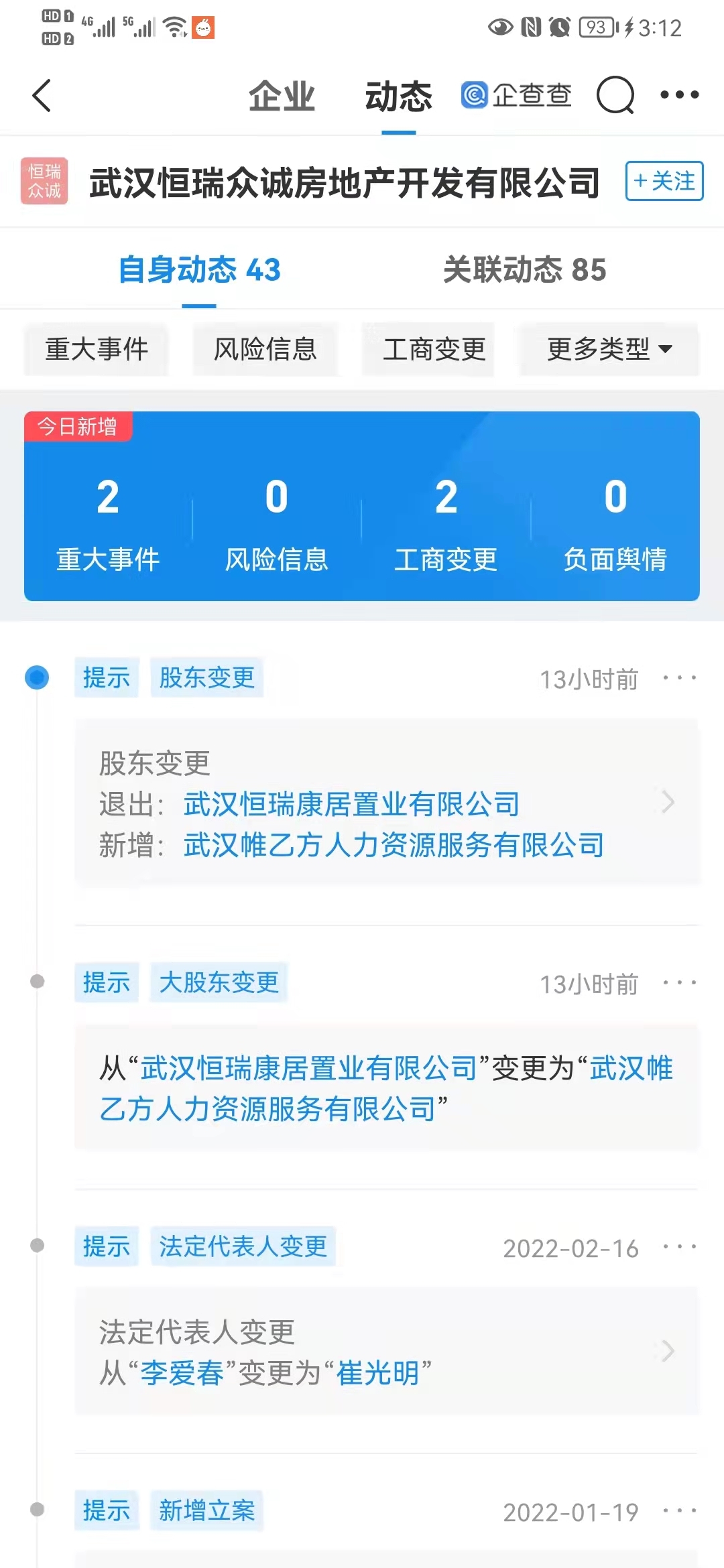The width and height of the screenshot is (724, 1568).
Task: Select the 自身动态 43 tab
Action: 199,269
